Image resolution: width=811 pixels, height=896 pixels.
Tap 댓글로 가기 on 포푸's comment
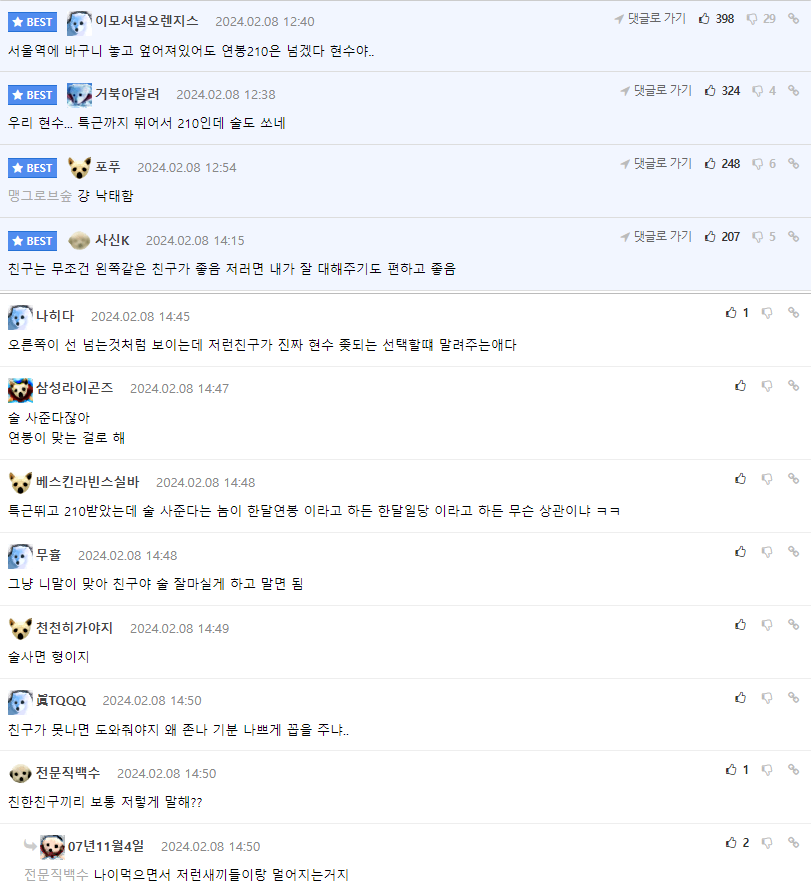[x=656, y=163]
